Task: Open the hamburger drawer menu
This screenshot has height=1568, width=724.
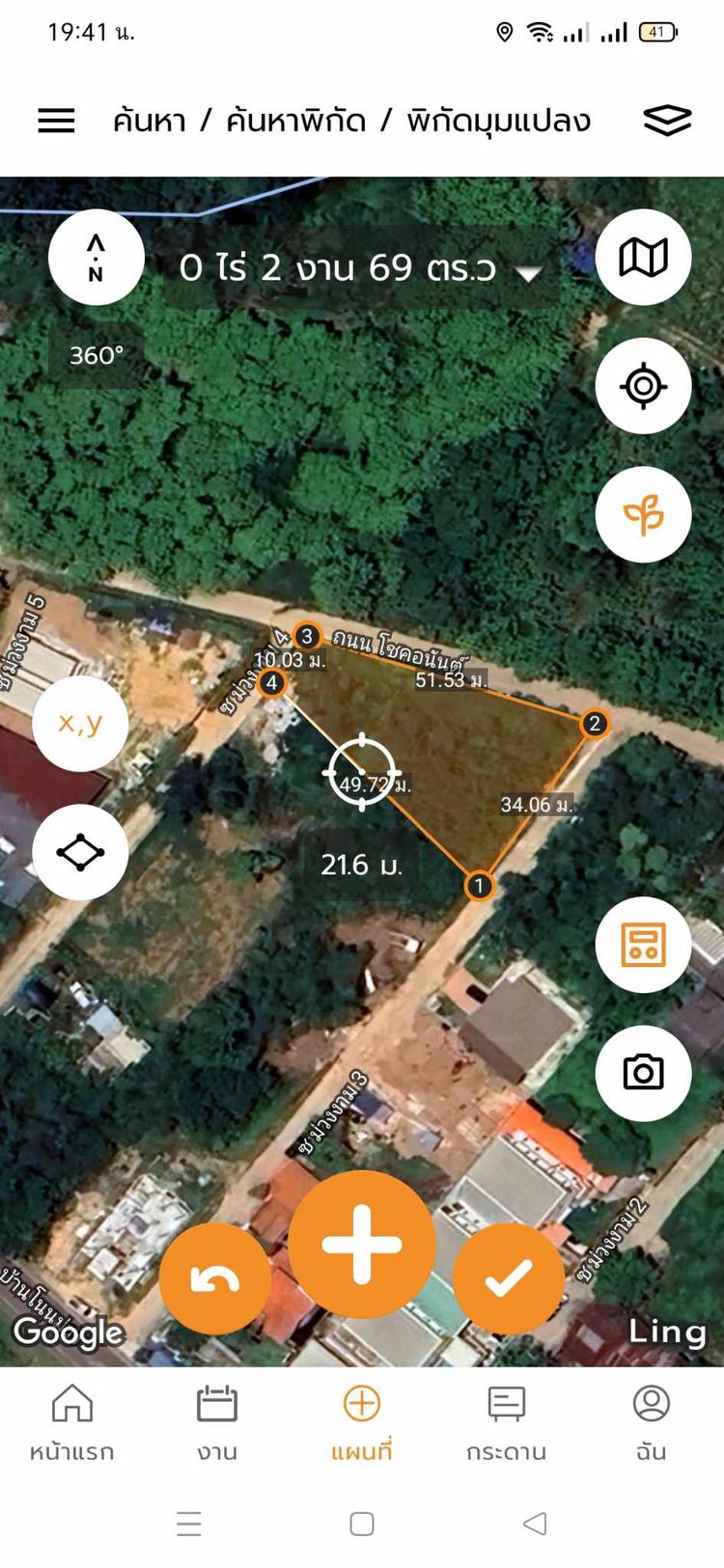Action: tap(56, 121)
